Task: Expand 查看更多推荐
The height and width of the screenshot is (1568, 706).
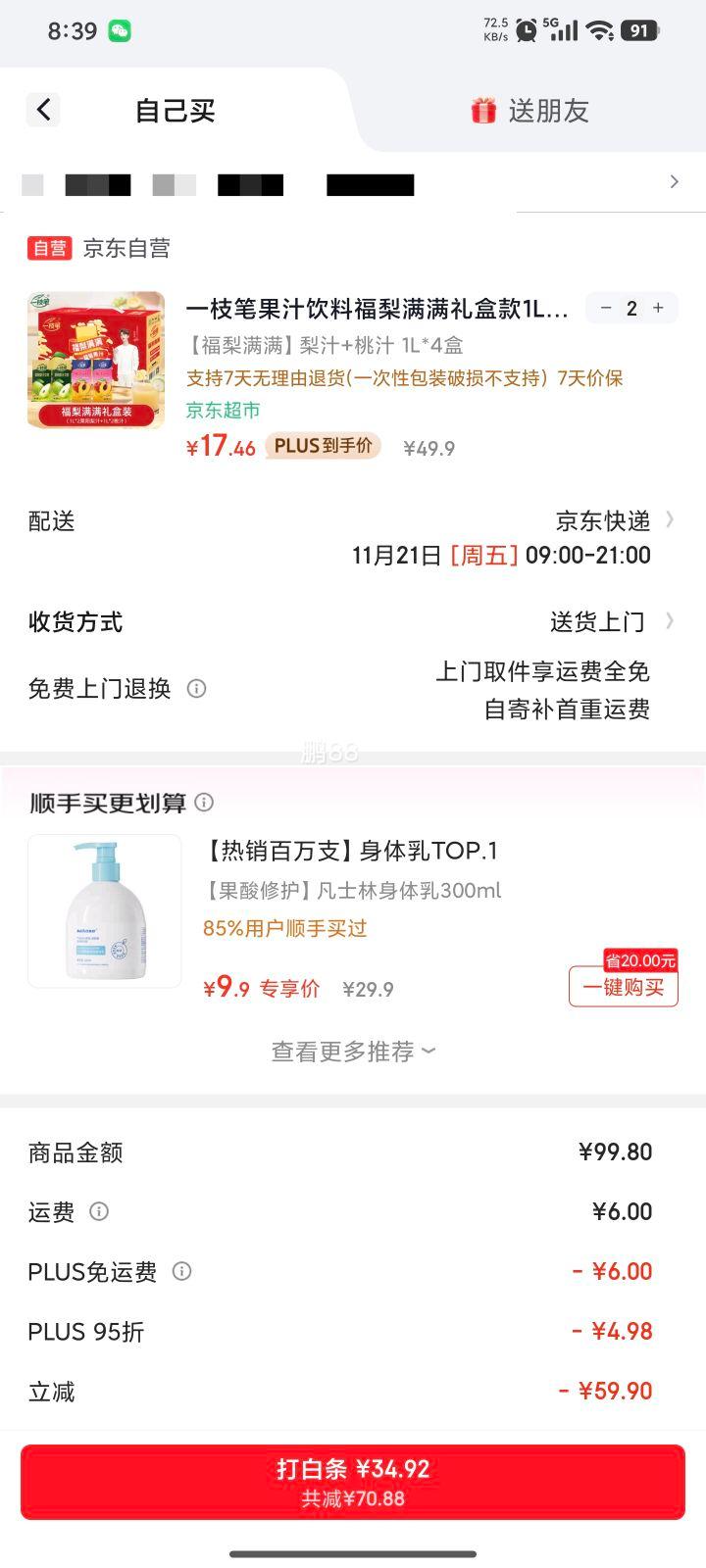Action: 353,1052
